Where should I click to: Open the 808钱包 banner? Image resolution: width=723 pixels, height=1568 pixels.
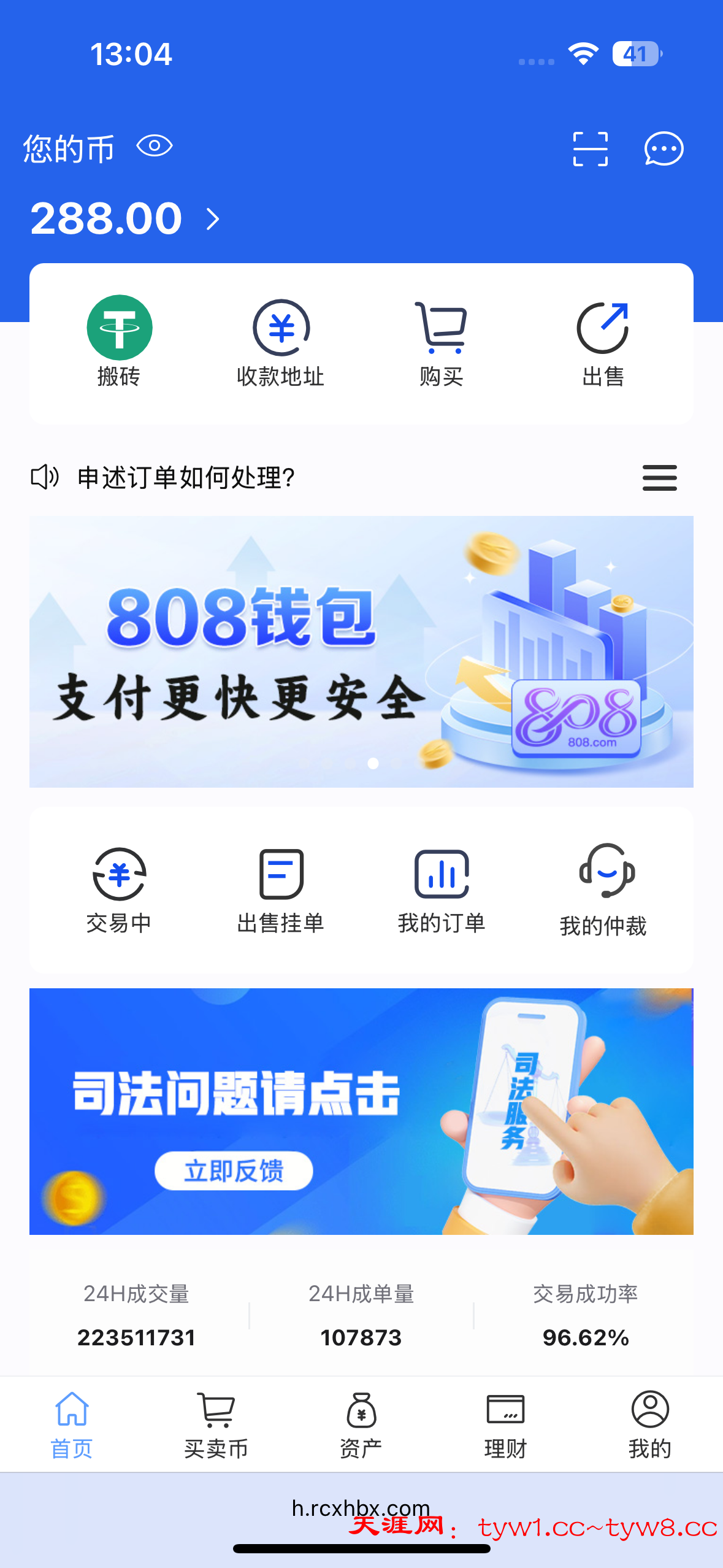tap(361, 651)
